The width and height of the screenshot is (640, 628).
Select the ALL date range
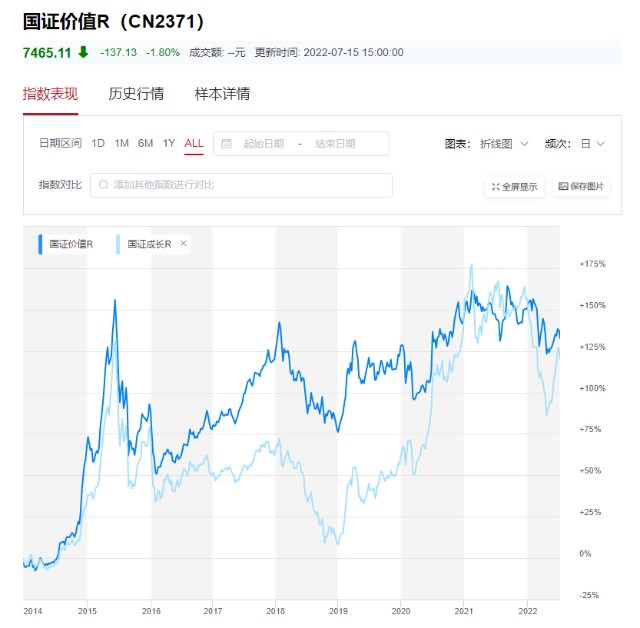(194, 143)
